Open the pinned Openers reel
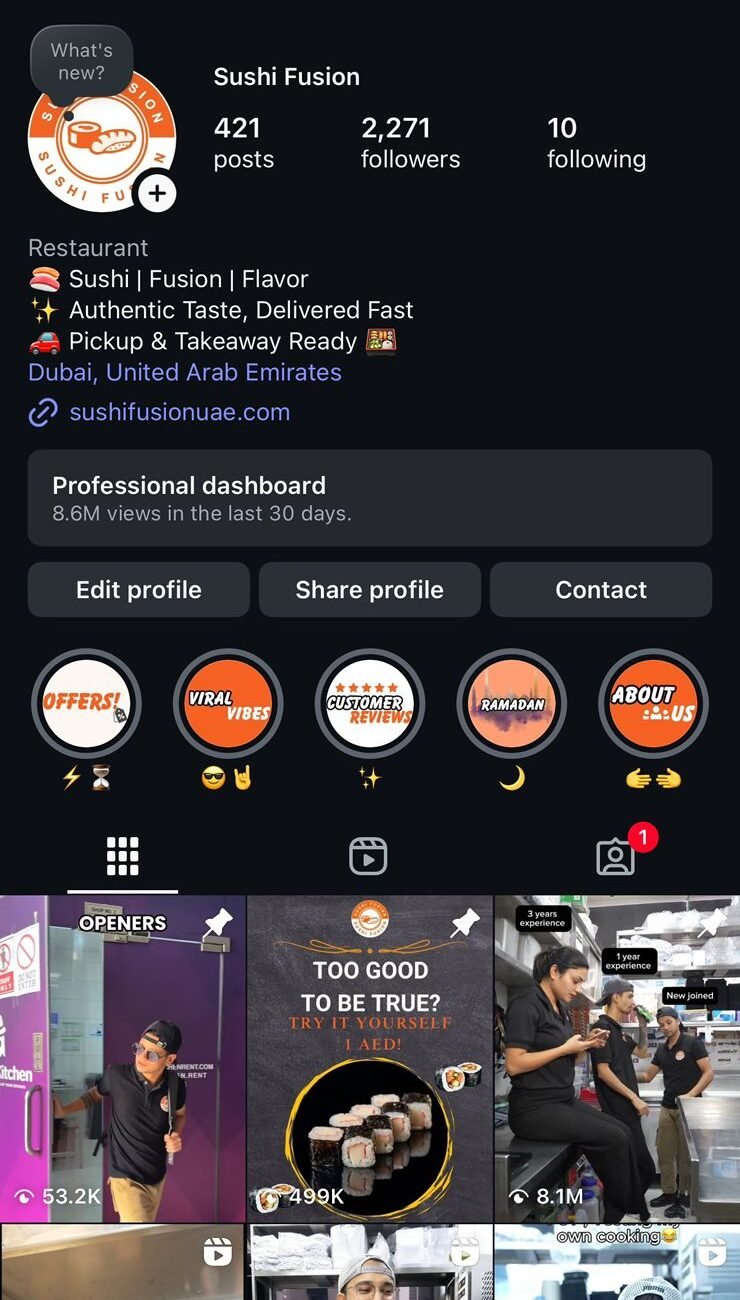The width and height of the screenshot is (740, 1300). click(x=122, y=1058)
